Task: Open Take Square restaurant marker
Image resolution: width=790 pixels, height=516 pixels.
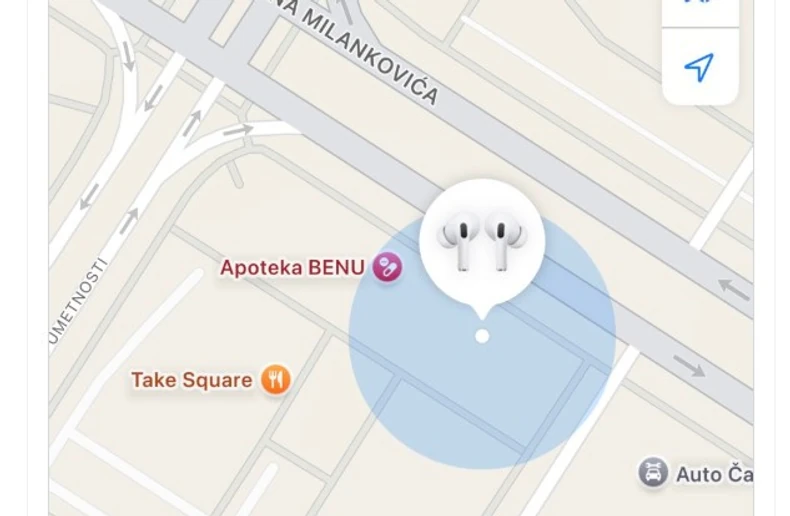Action: 276,380
